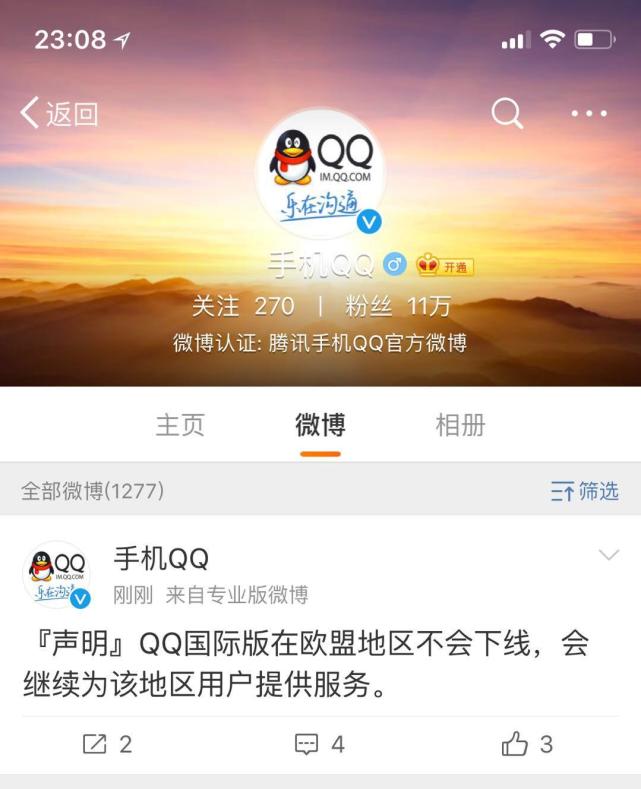View the 关注 270 following list
The width and height of the screenshot is (641, 789).
click(x=243, y=305)
